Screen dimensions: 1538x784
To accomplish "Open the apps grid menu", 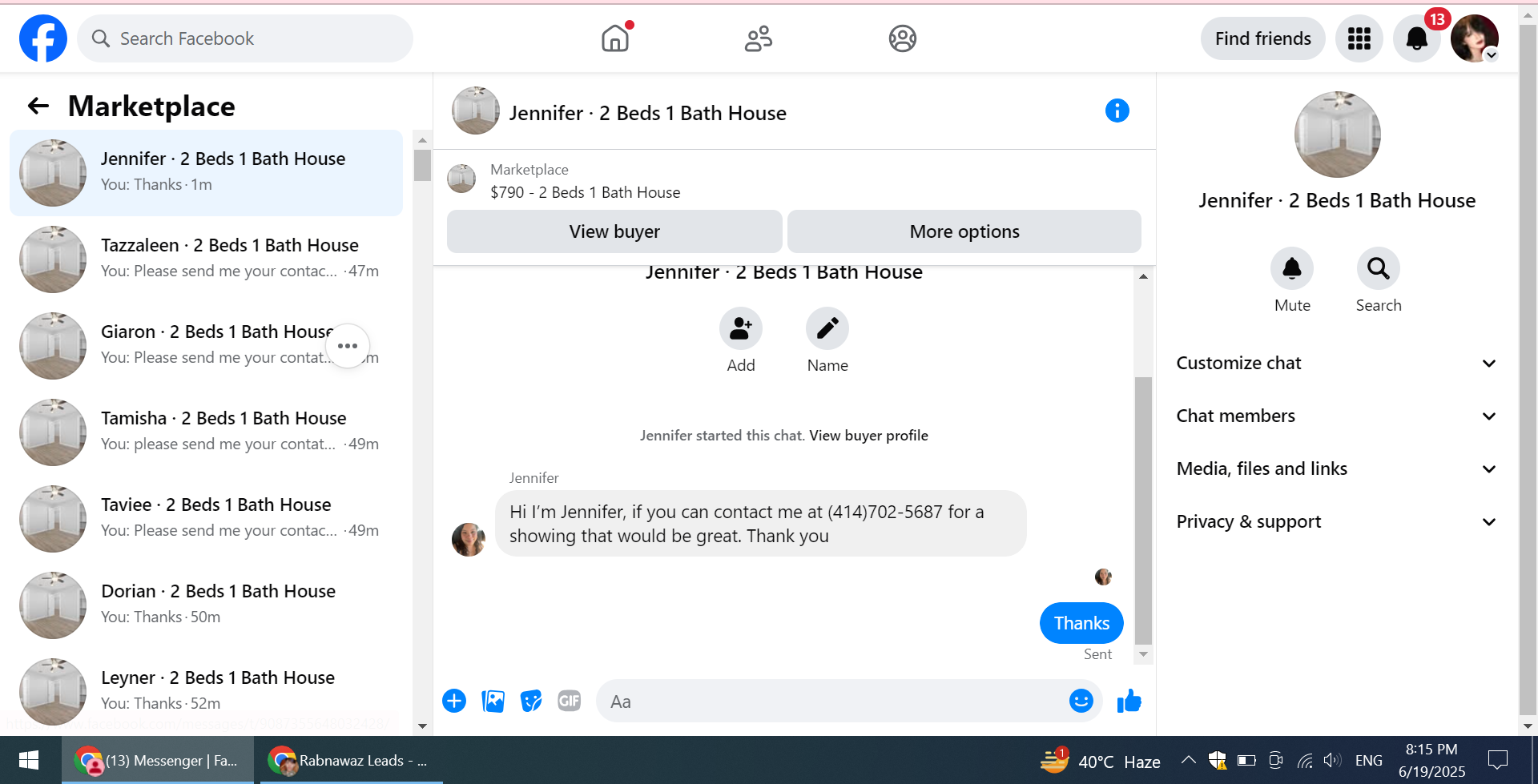I will click(1359, 38).
